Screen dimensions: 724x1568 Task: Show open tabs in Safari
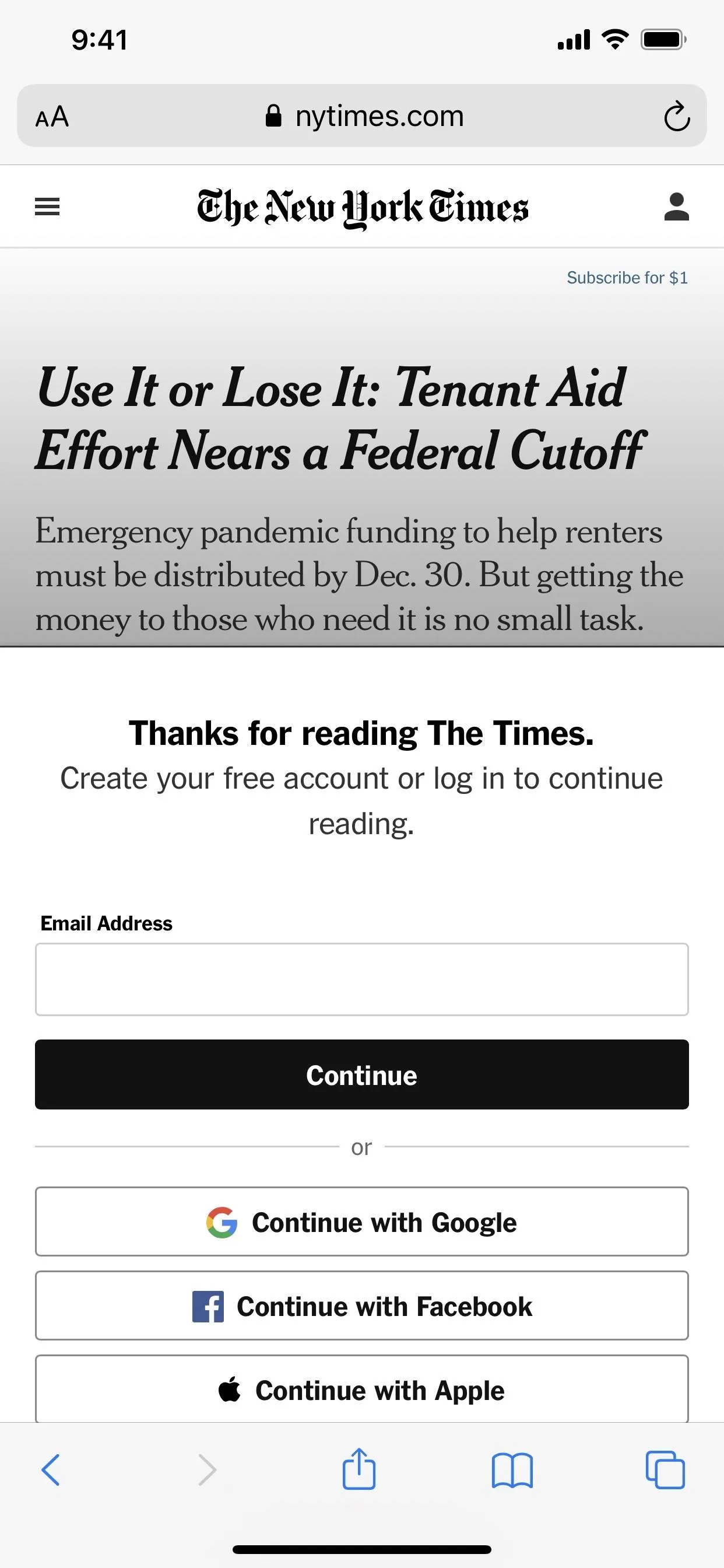665,1470
